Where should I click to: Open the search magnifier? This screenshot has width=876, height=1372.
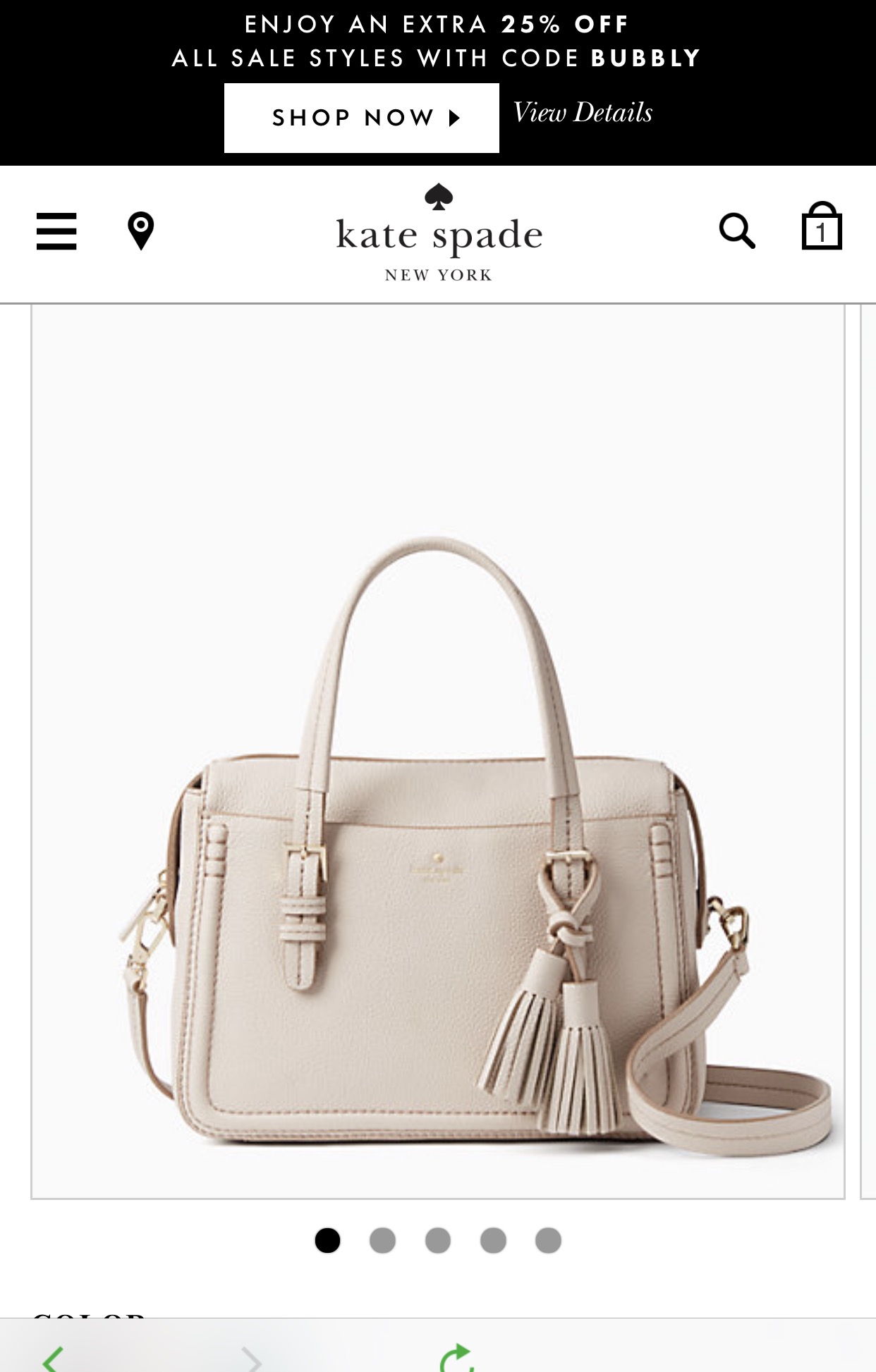(736, 231)
